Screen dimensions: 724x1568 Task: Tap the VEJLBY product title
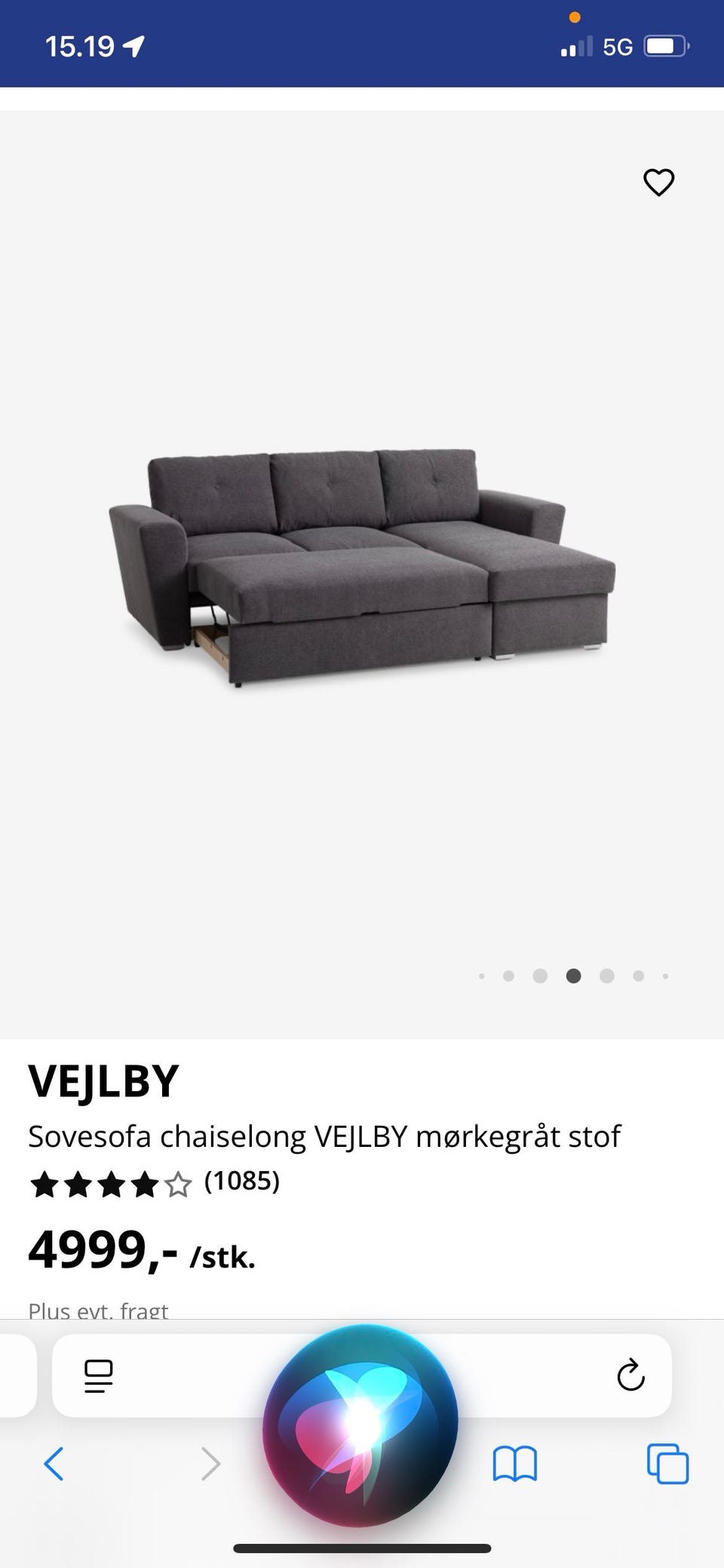(x=103, y=1079)
